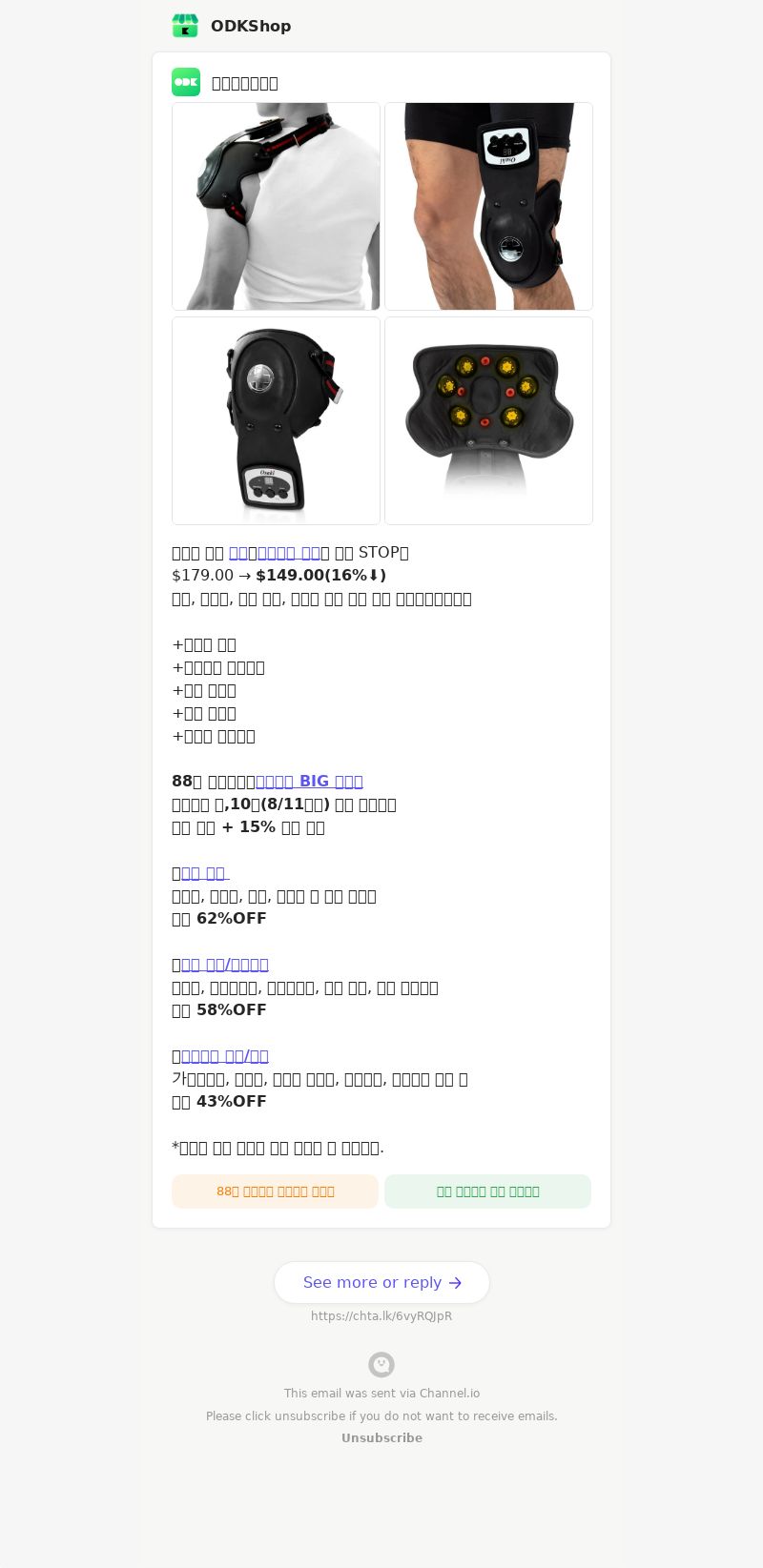Viewport: 763px width, 1568px height.
Task: Tap the green button below the message
Action: pyautogui.click(x=487, y=1191)
